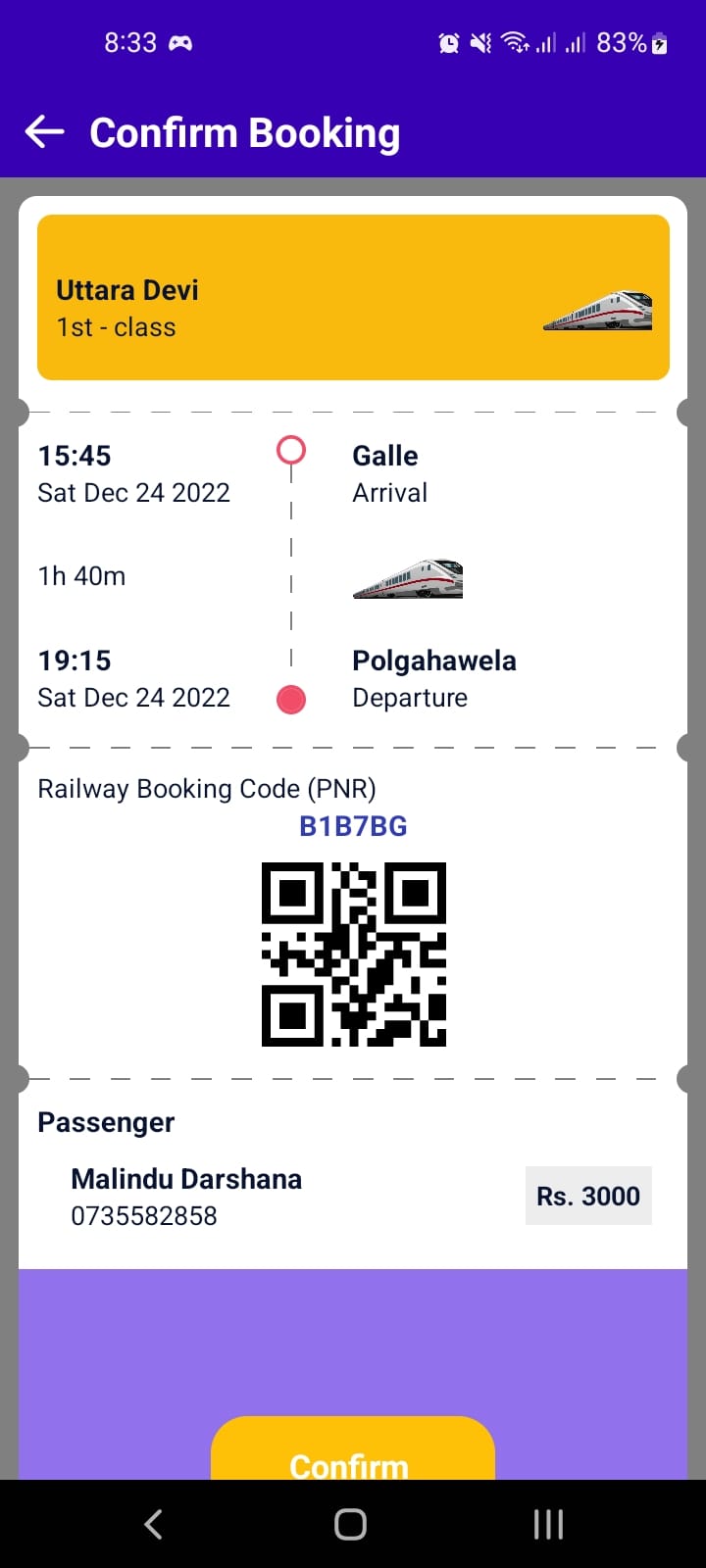Tap the back arrow on Confirm Booking header
706x1568 pixels.
[43, 130]
